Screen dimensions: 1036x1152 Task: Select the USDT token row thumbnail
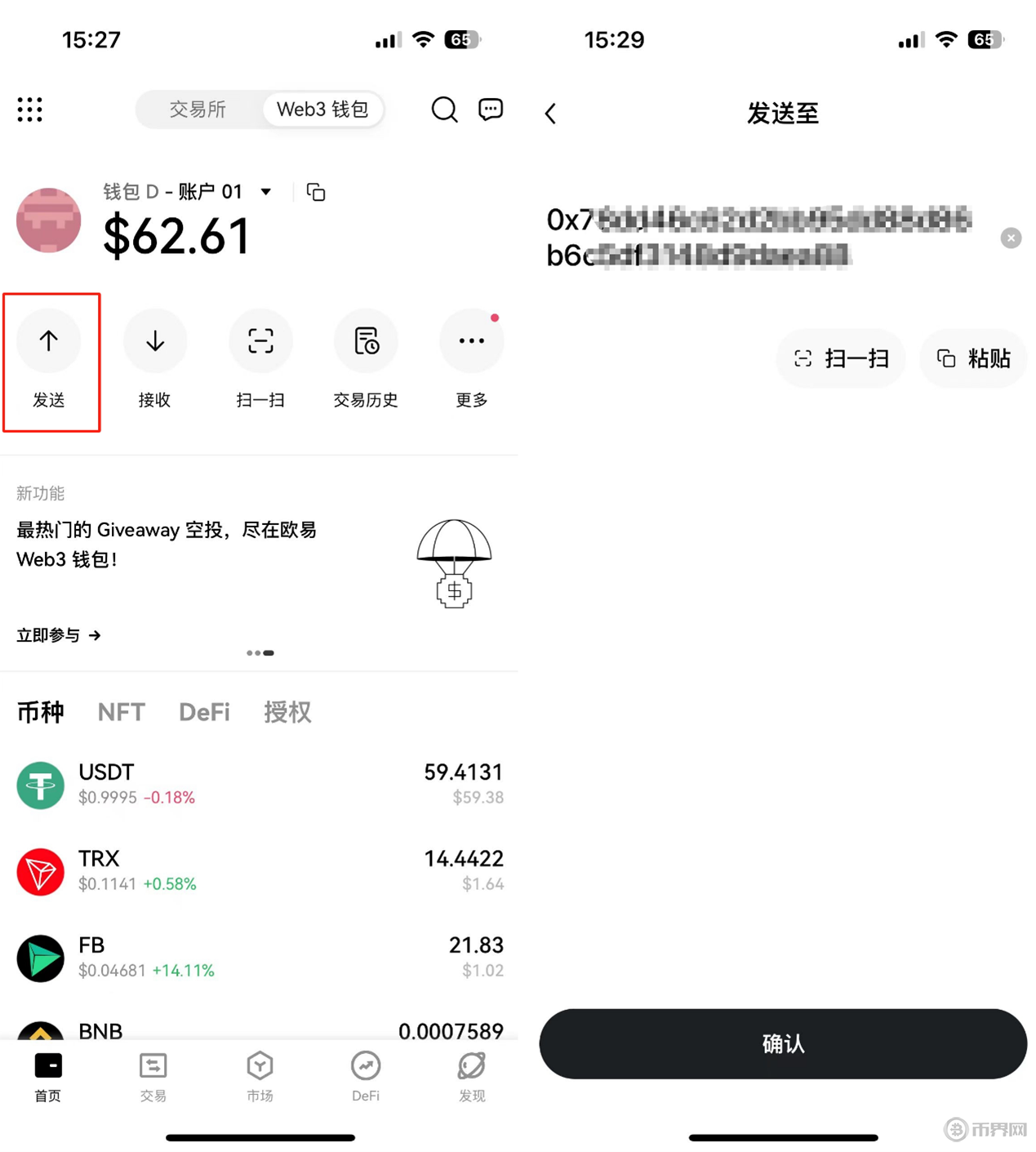40,785
